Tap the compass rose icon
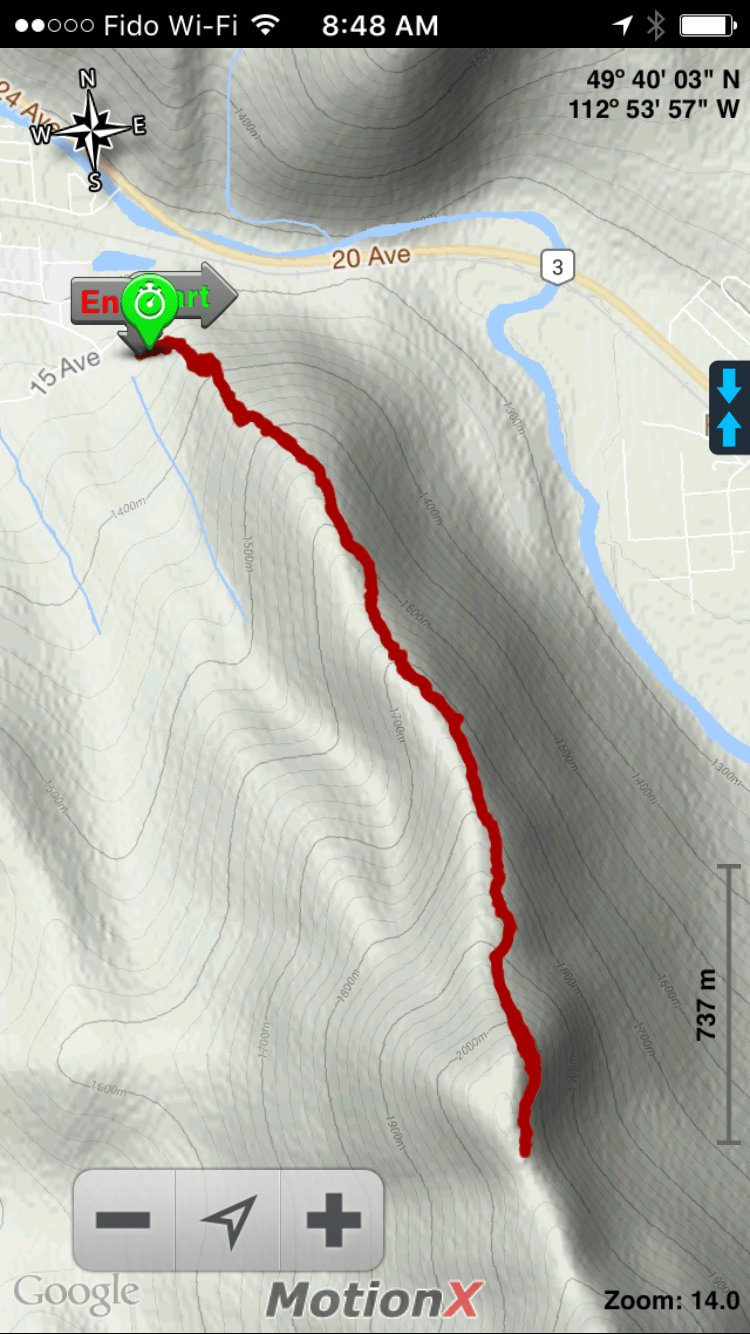This screenshot has width=750, height=1334. (91, 128)
